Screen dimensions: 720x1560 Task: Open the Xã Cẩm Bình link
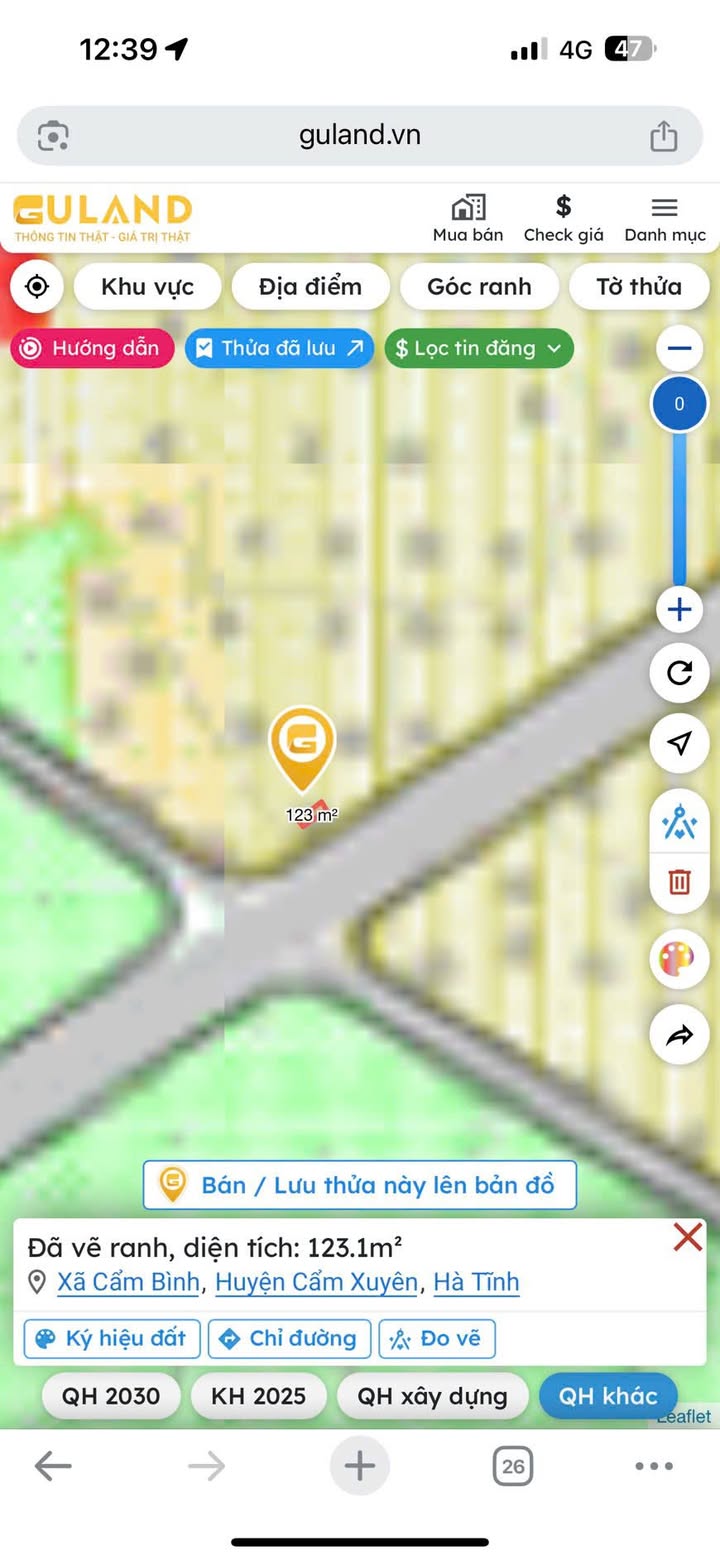[129, 1282]
